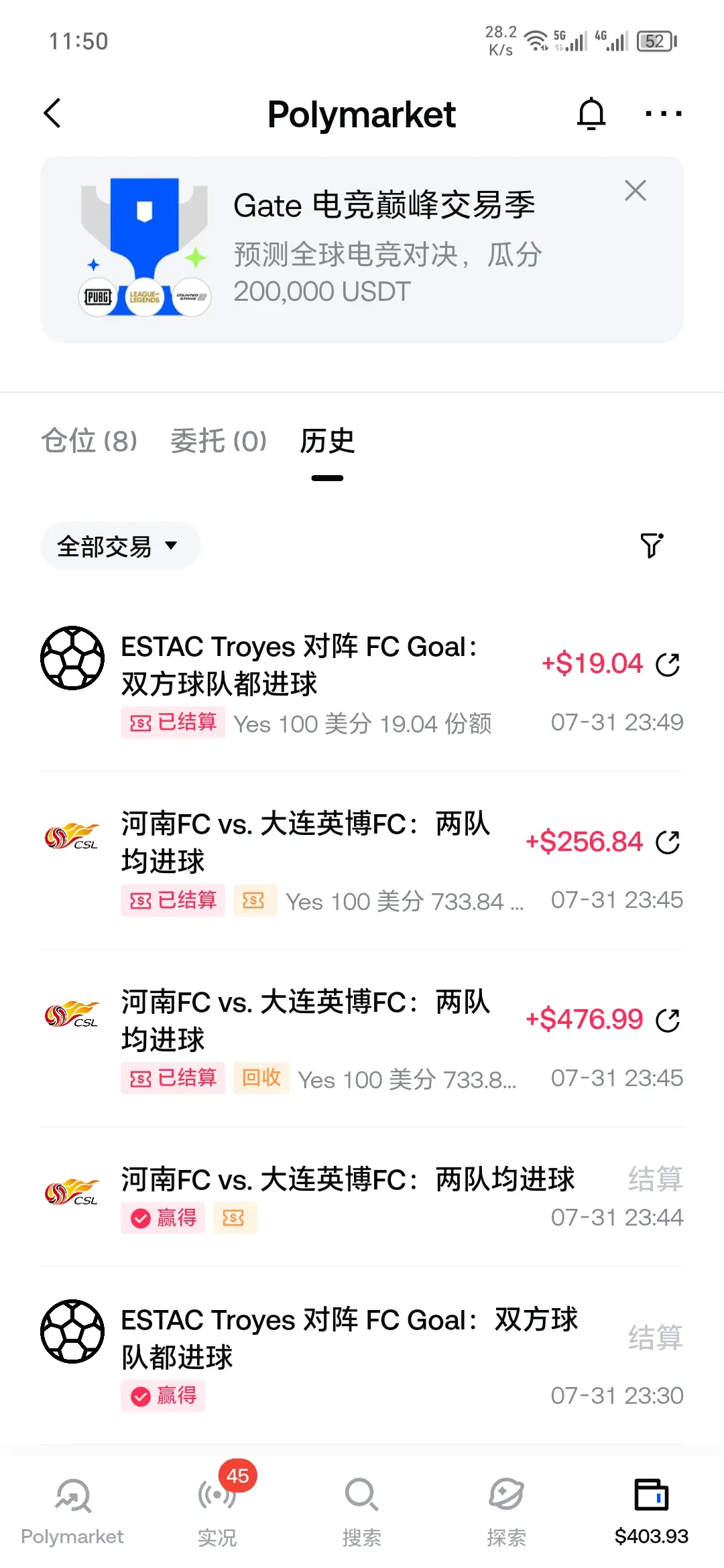
Task: Share the +$256.84 河南FC record
Action: tap(668, 842)
